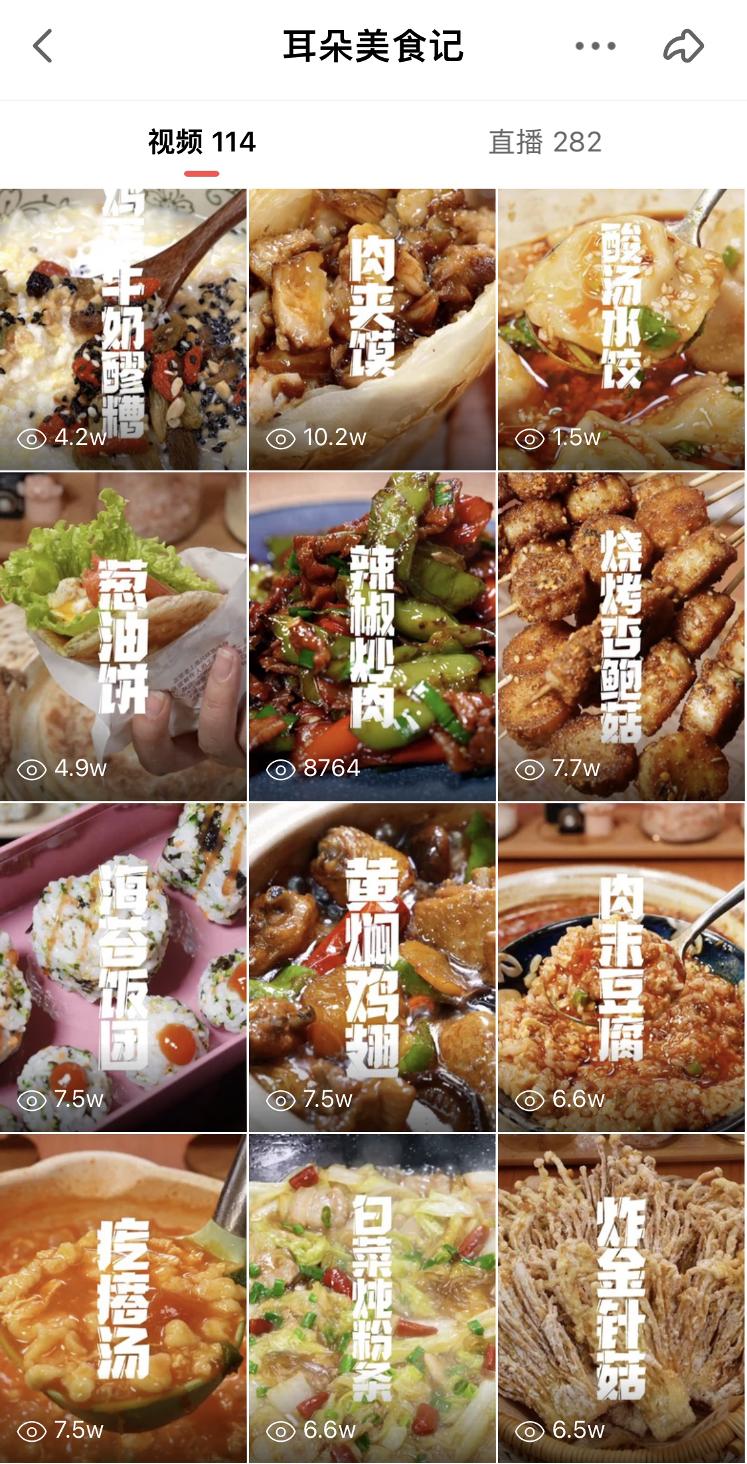Open the 牛奶醪糟 video thumbnail
This screenshot has width=747, height=1464.
[122, 320]
